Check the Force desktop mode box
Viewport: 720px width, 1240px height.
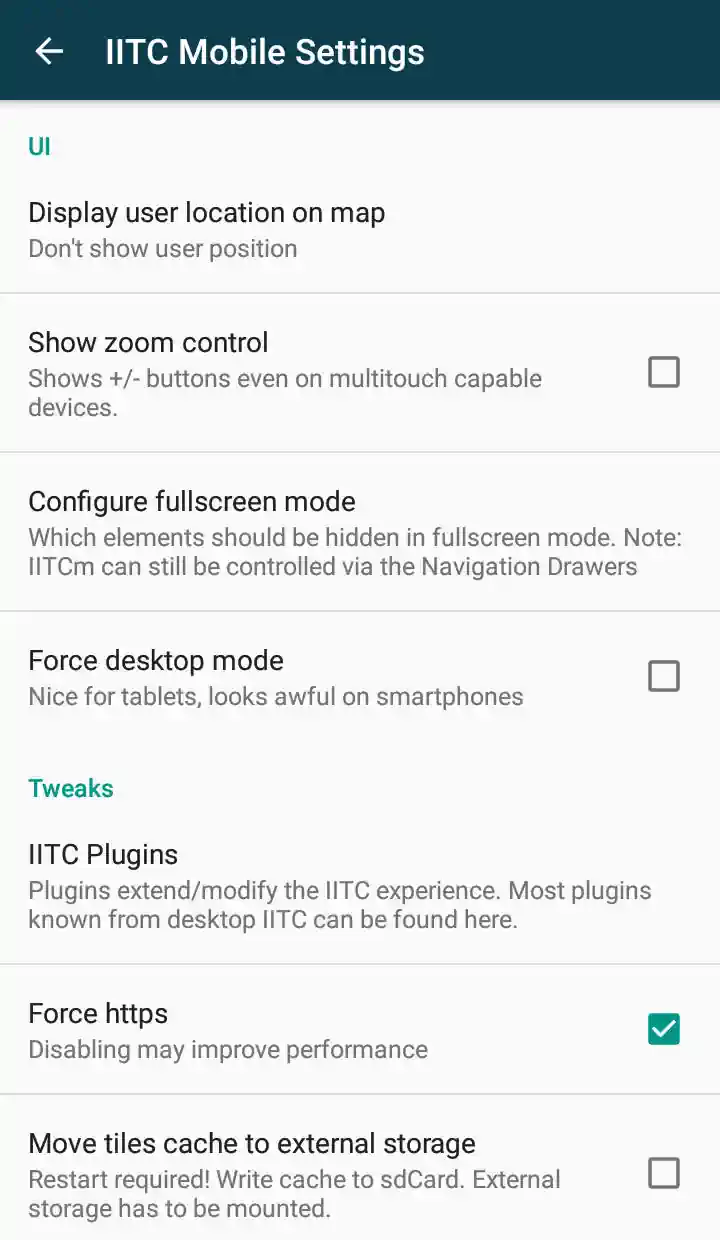pos(663,676)
